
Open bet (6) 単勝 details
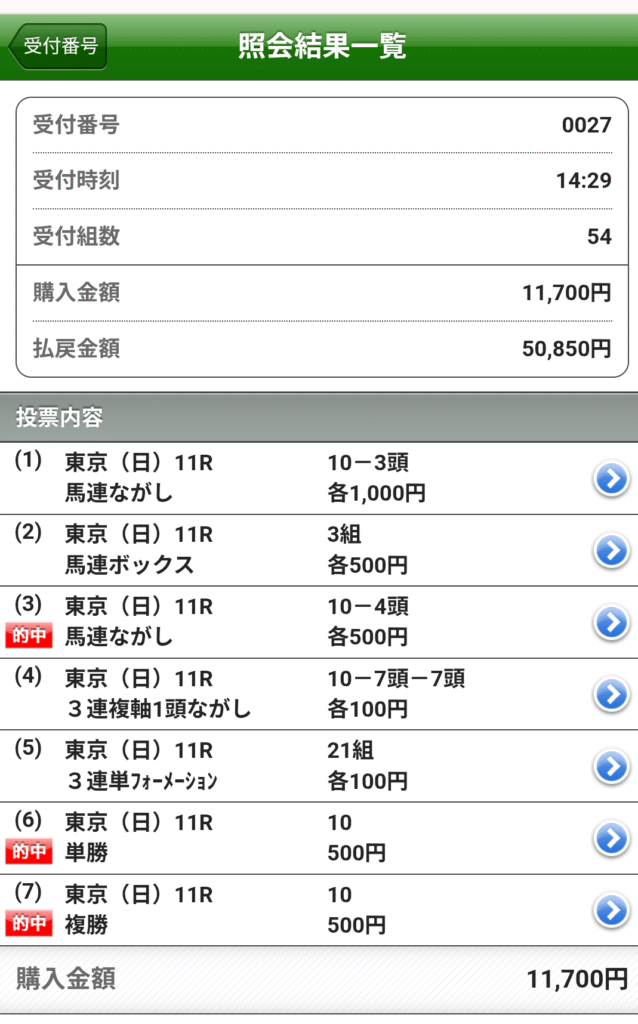click(x=319, y=839)
